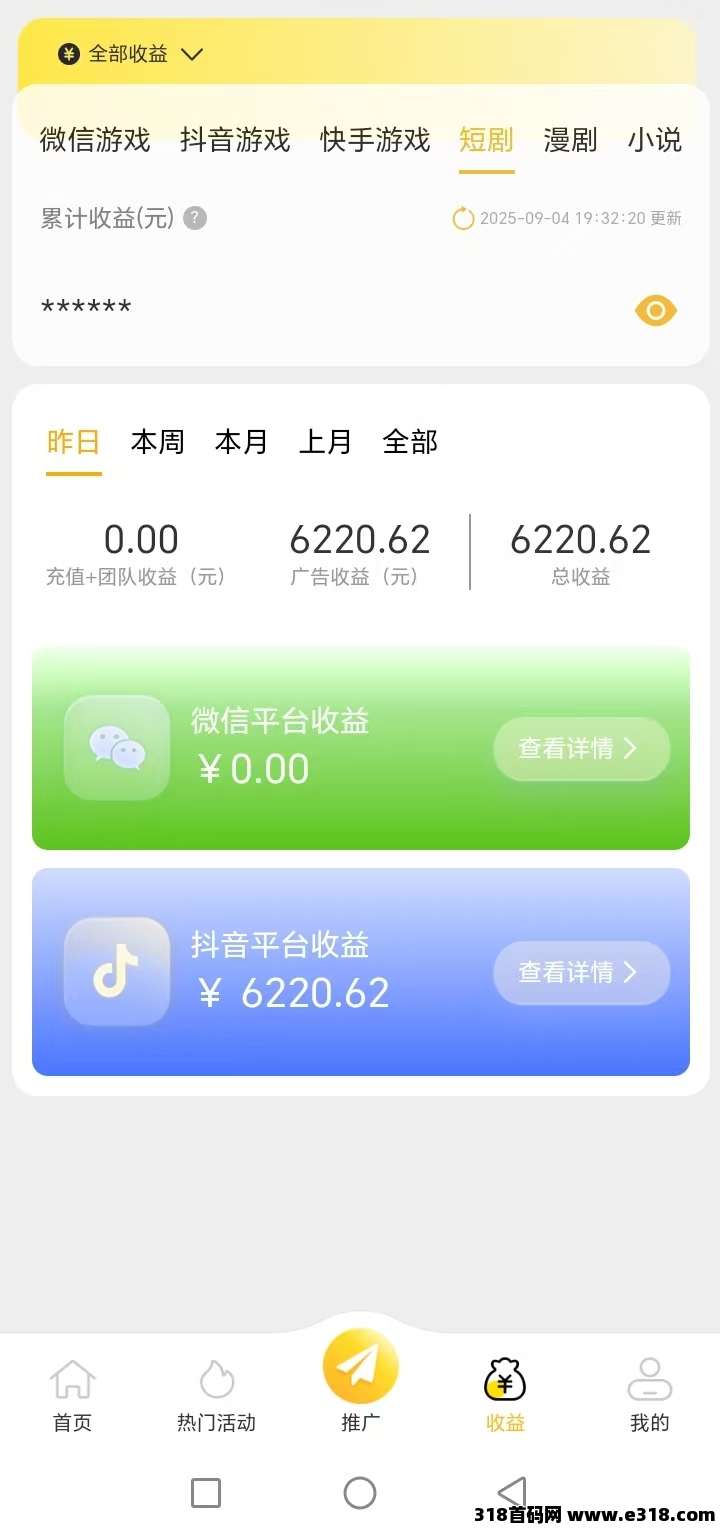Show 上月 earnings
This screenshot has width=720, height=1532.
point(326,442)
